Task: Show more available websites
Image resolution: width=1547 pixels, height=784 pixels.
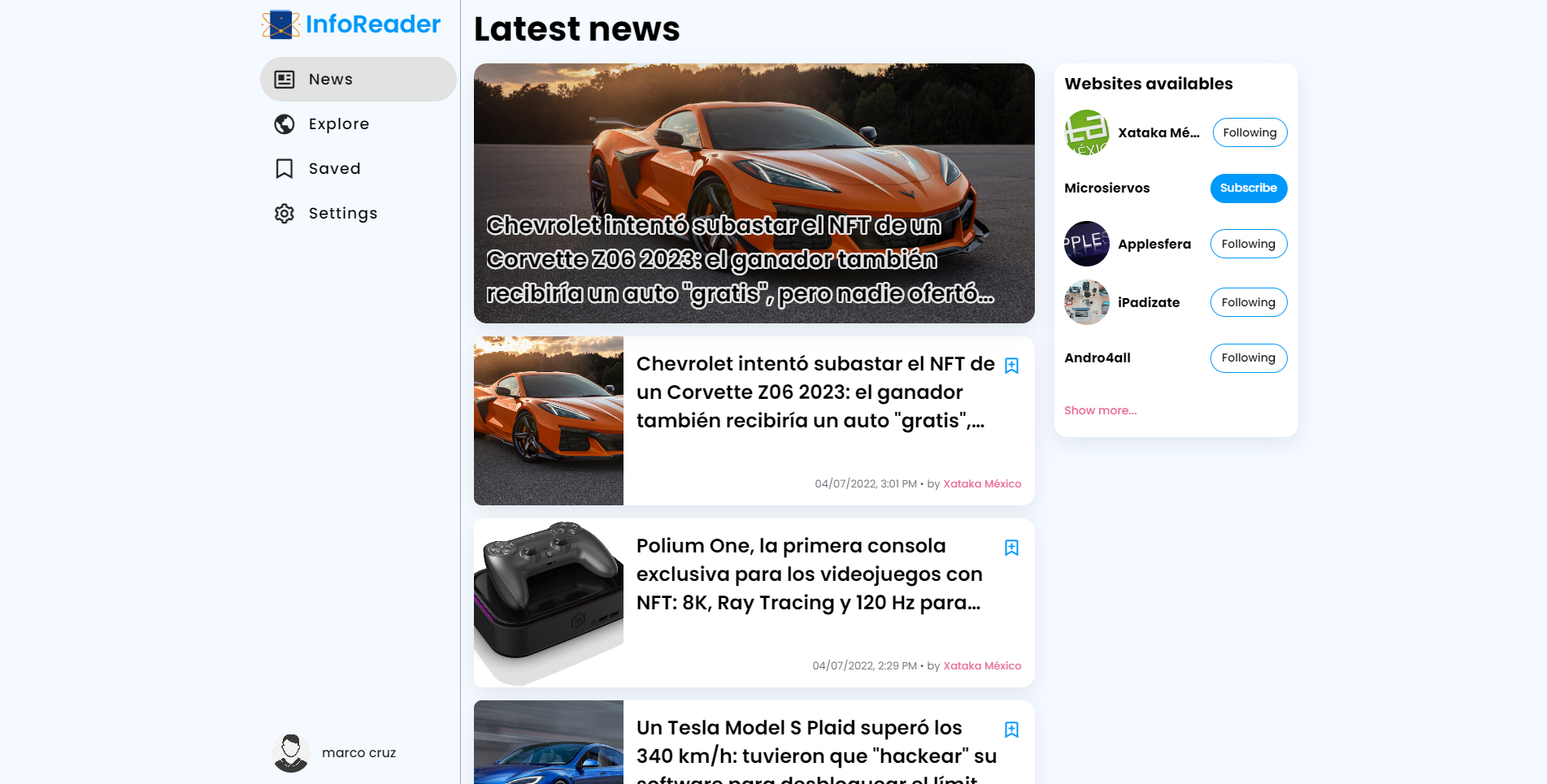Action: click(1100, 410)
